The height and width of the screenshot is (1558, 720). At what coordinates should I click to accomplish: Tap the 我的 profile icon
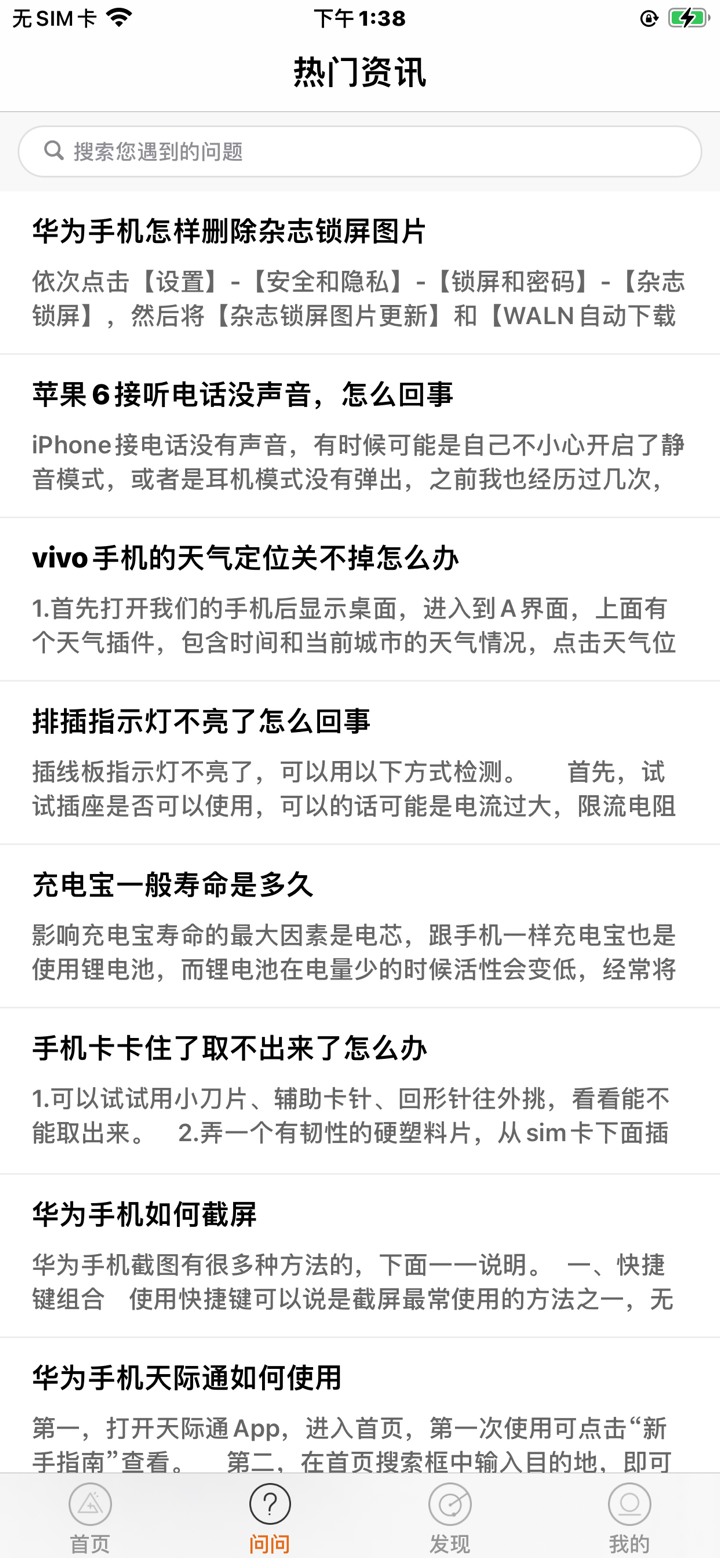tap(629, 1502)
